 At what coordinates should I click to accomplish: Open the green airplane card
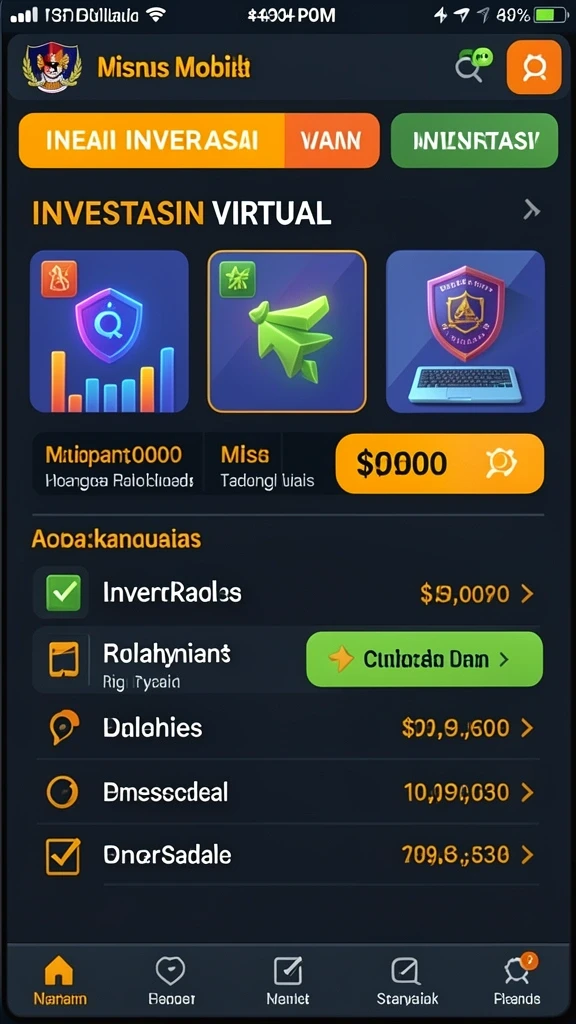point(287,331)
